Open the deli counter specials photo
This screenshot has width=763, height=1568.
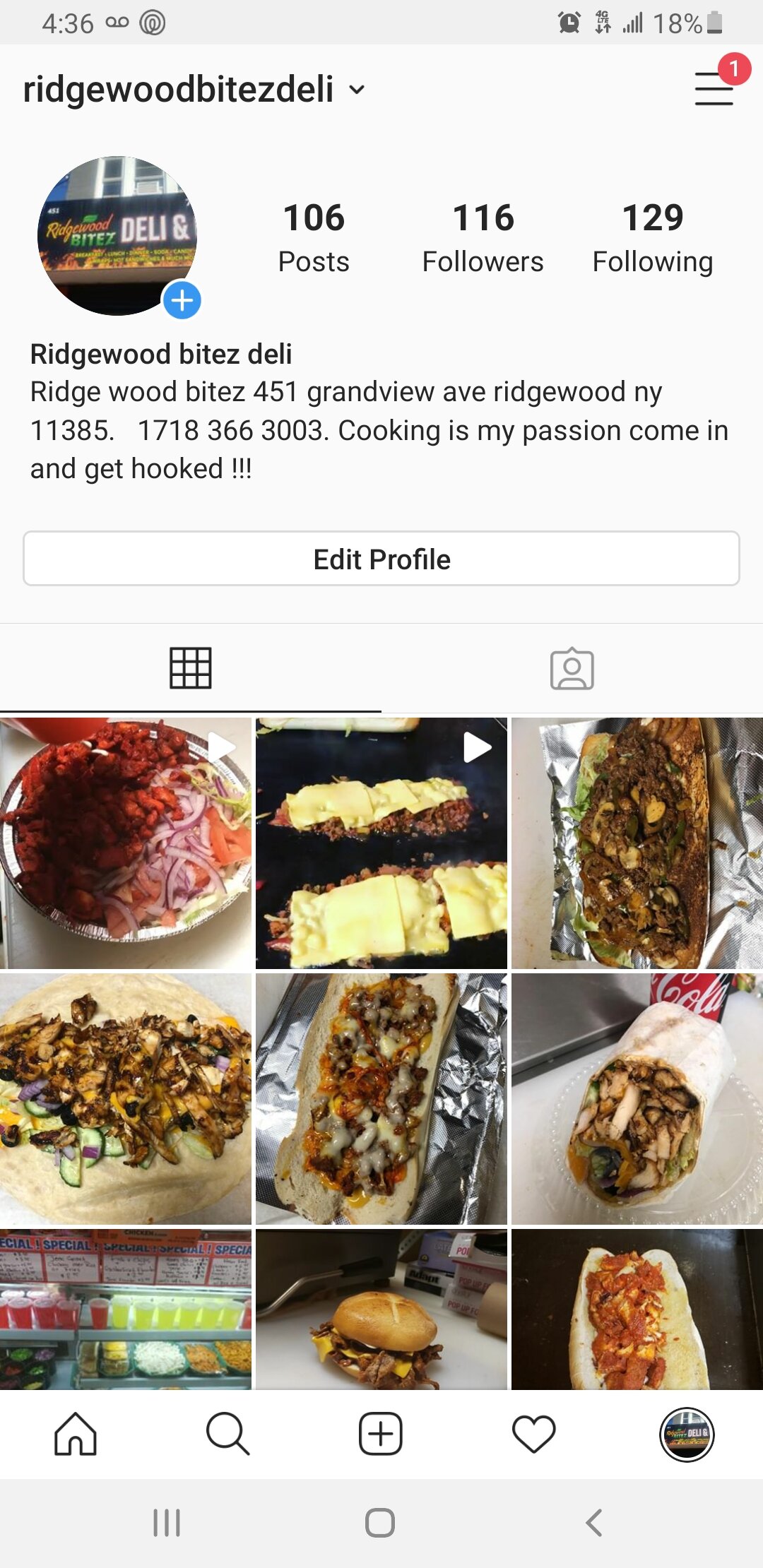click(x=126, y=1309)
